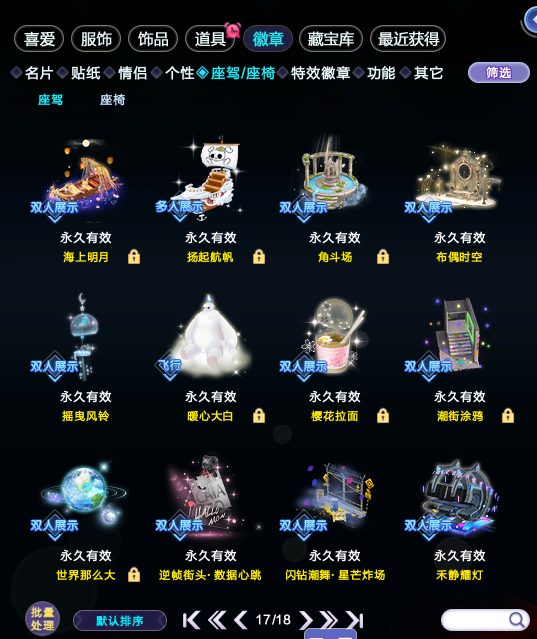Open the 最近获得 tab
This screenshot has width=537, height=639.
408,39
